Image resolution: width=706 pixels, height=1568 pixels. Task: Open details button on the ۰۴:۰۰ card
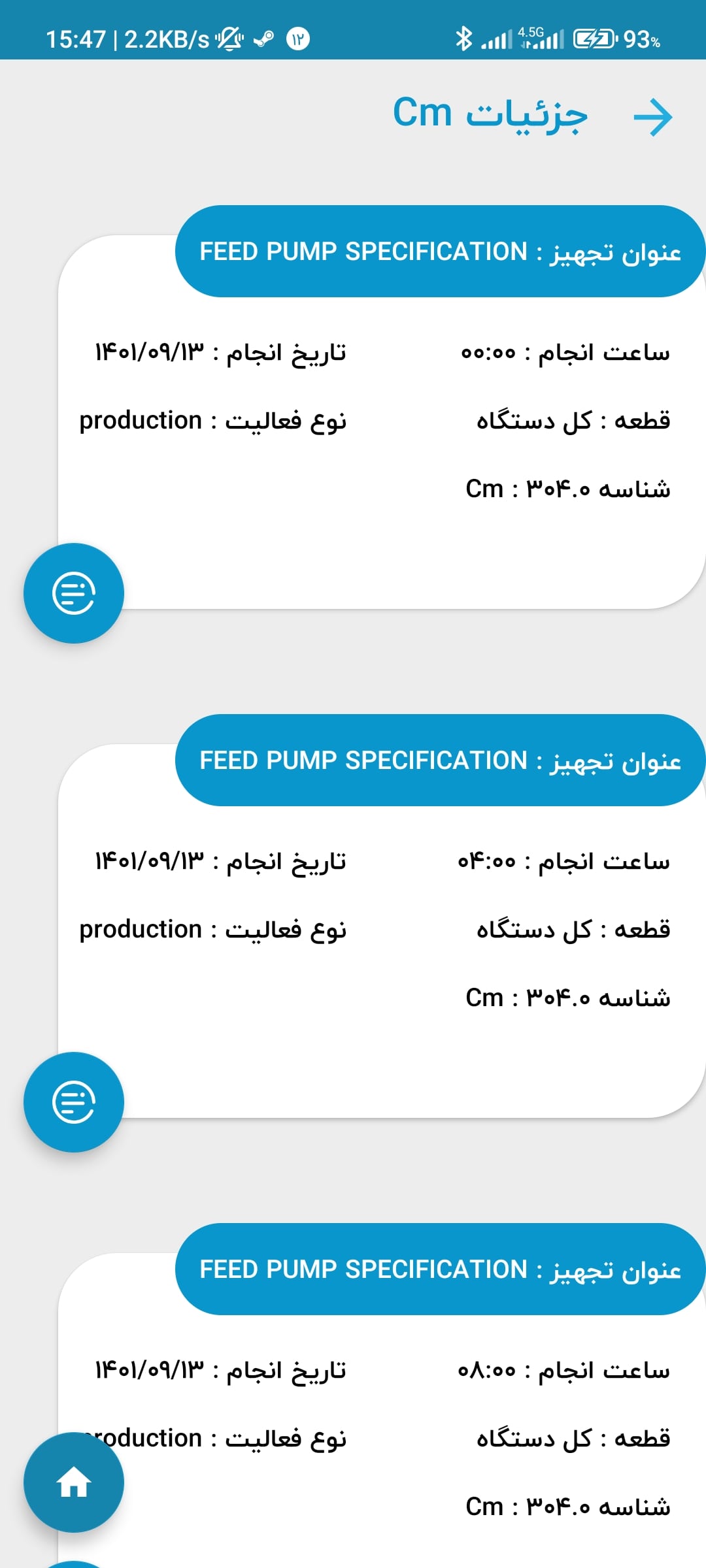point(74,1102)
